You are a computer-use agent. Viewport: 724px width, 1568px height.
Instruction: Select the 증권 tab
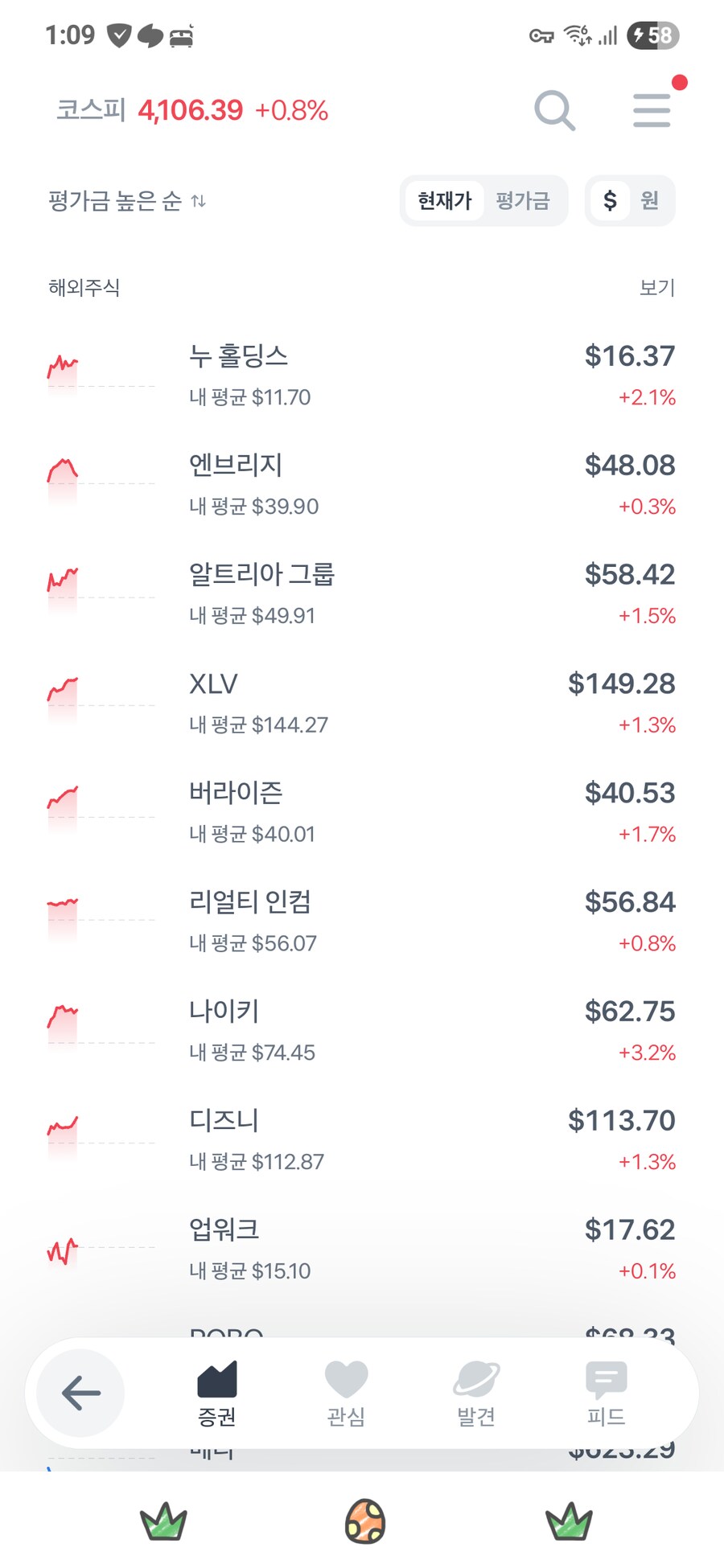215,1394
